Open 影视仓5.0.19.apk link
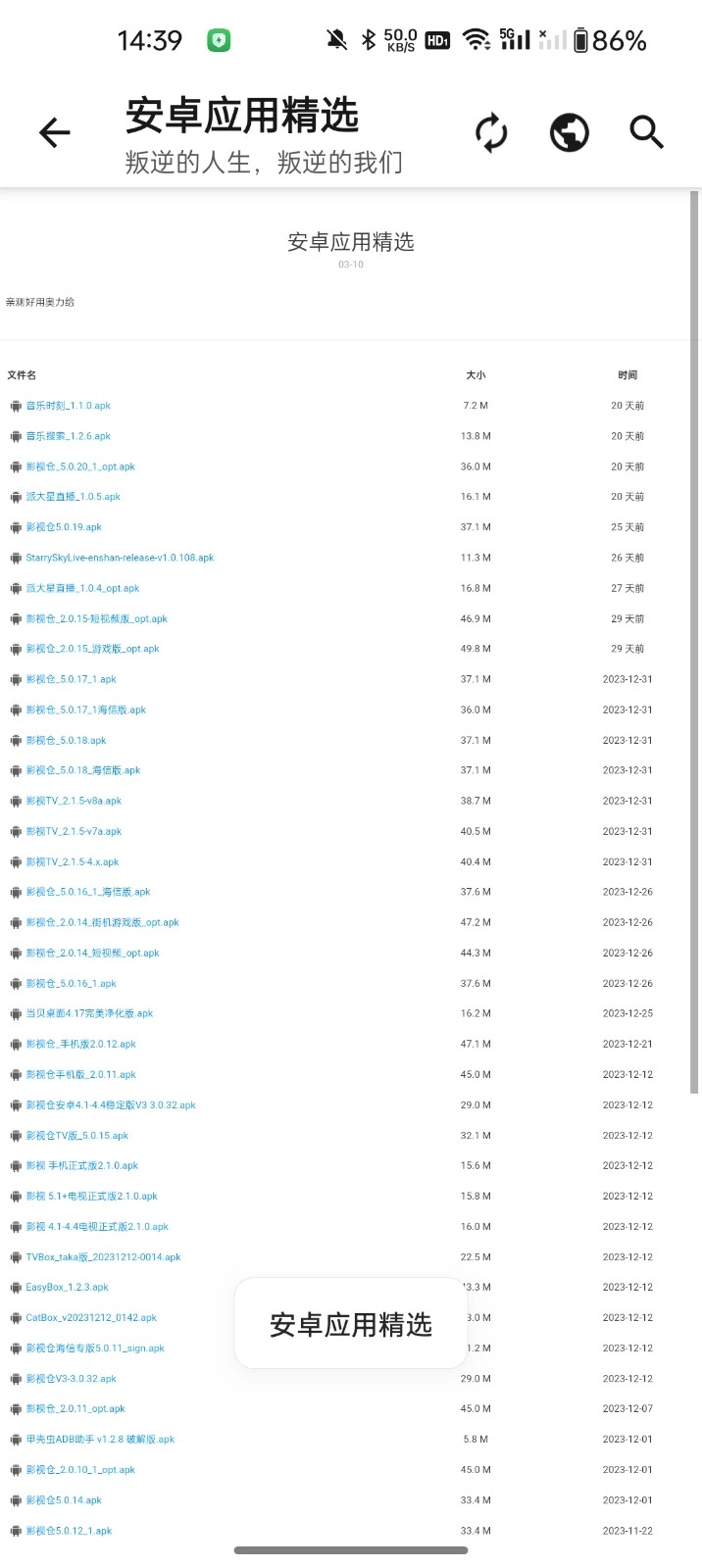702x1568 pixels. coord(64,527)
